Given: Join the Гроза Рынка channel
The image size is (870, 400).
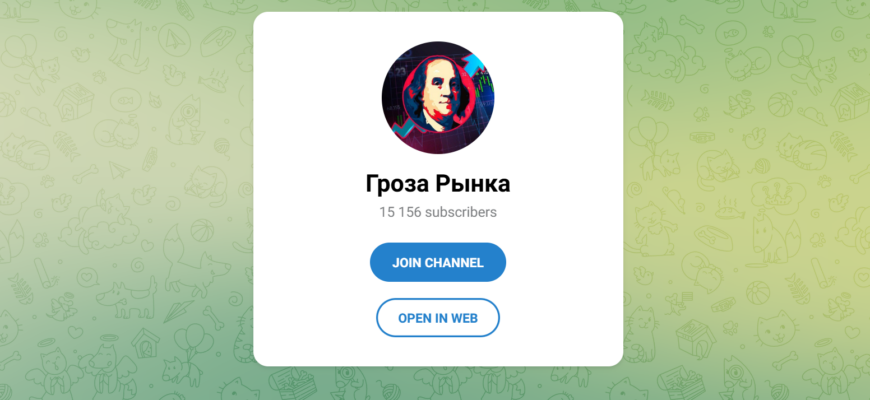Looking at the screenshot, I should 437,262.
